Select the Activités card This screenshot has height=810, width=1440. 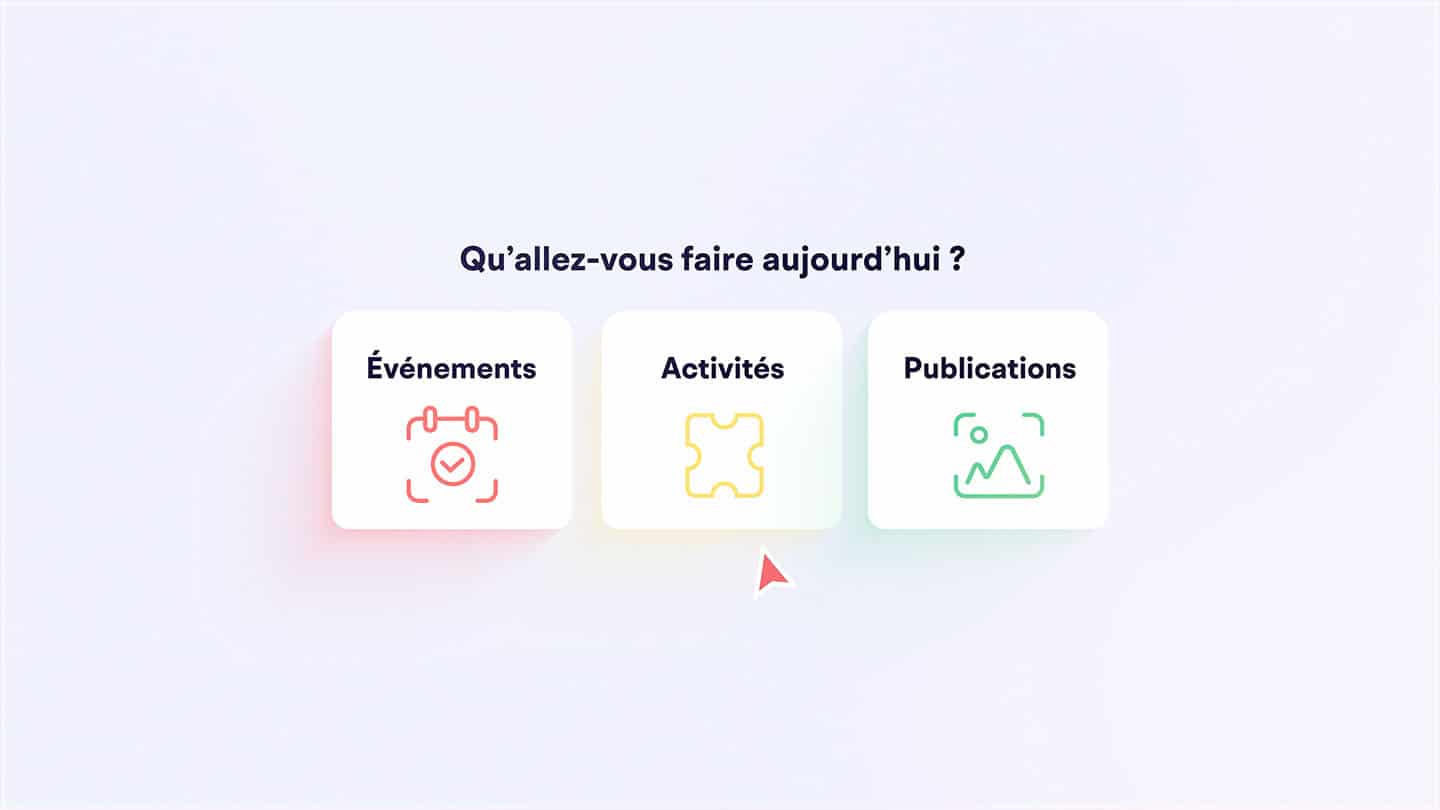722,420
